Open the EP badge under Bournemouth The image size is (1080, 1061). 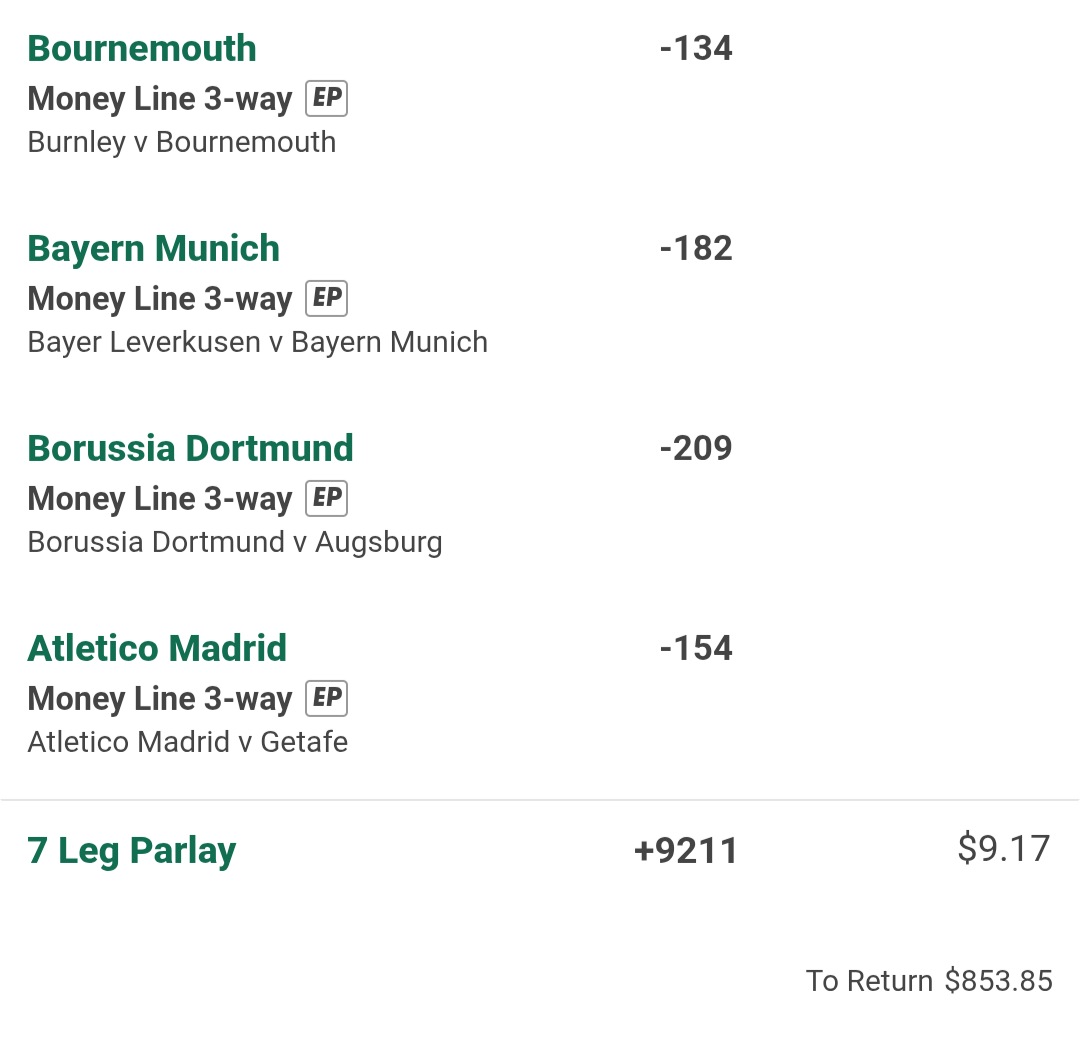pyautogui.click(x=326, y=98)
